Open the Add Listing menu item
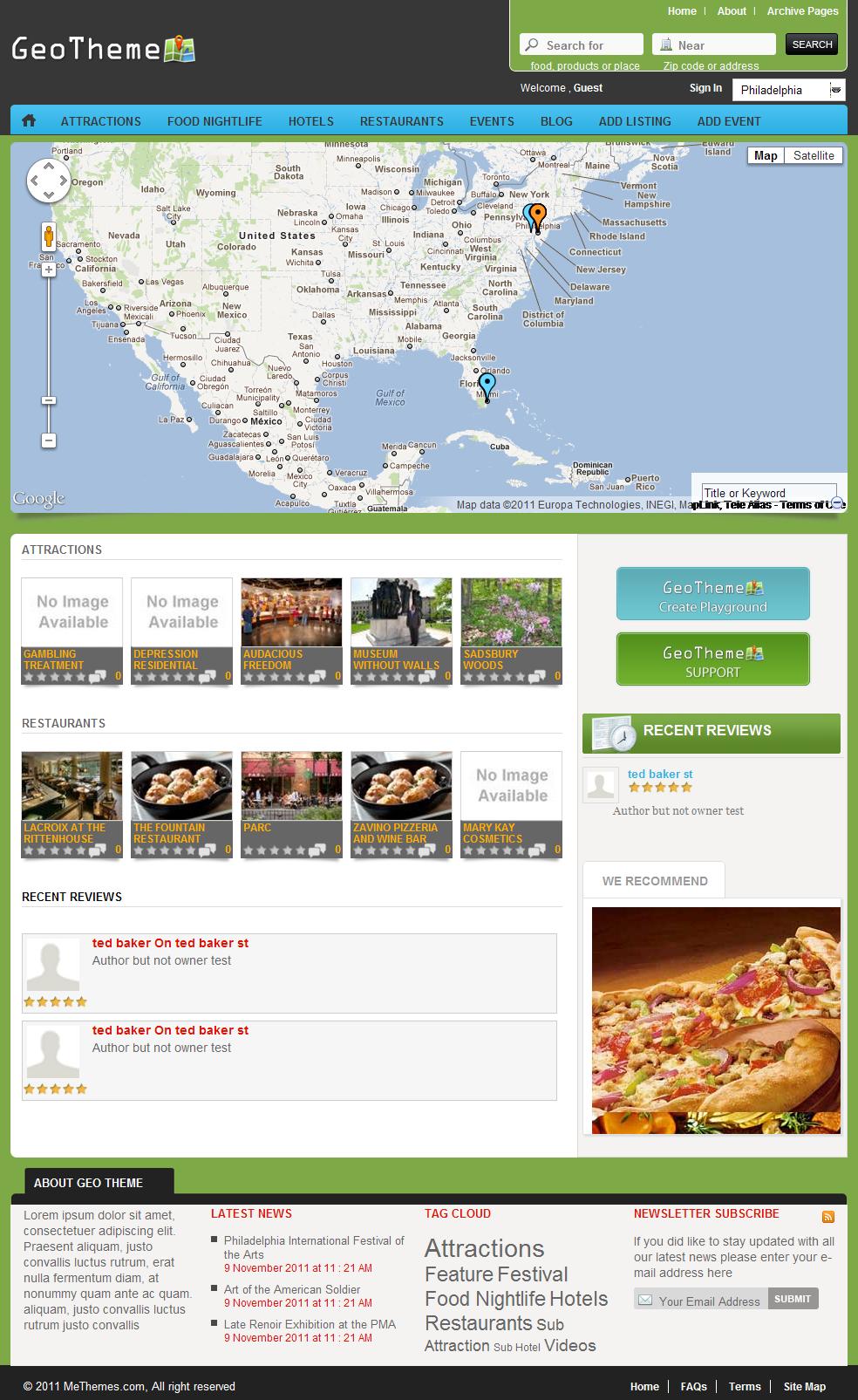This screenshot has height=1400, width=858. coord(635,121)
